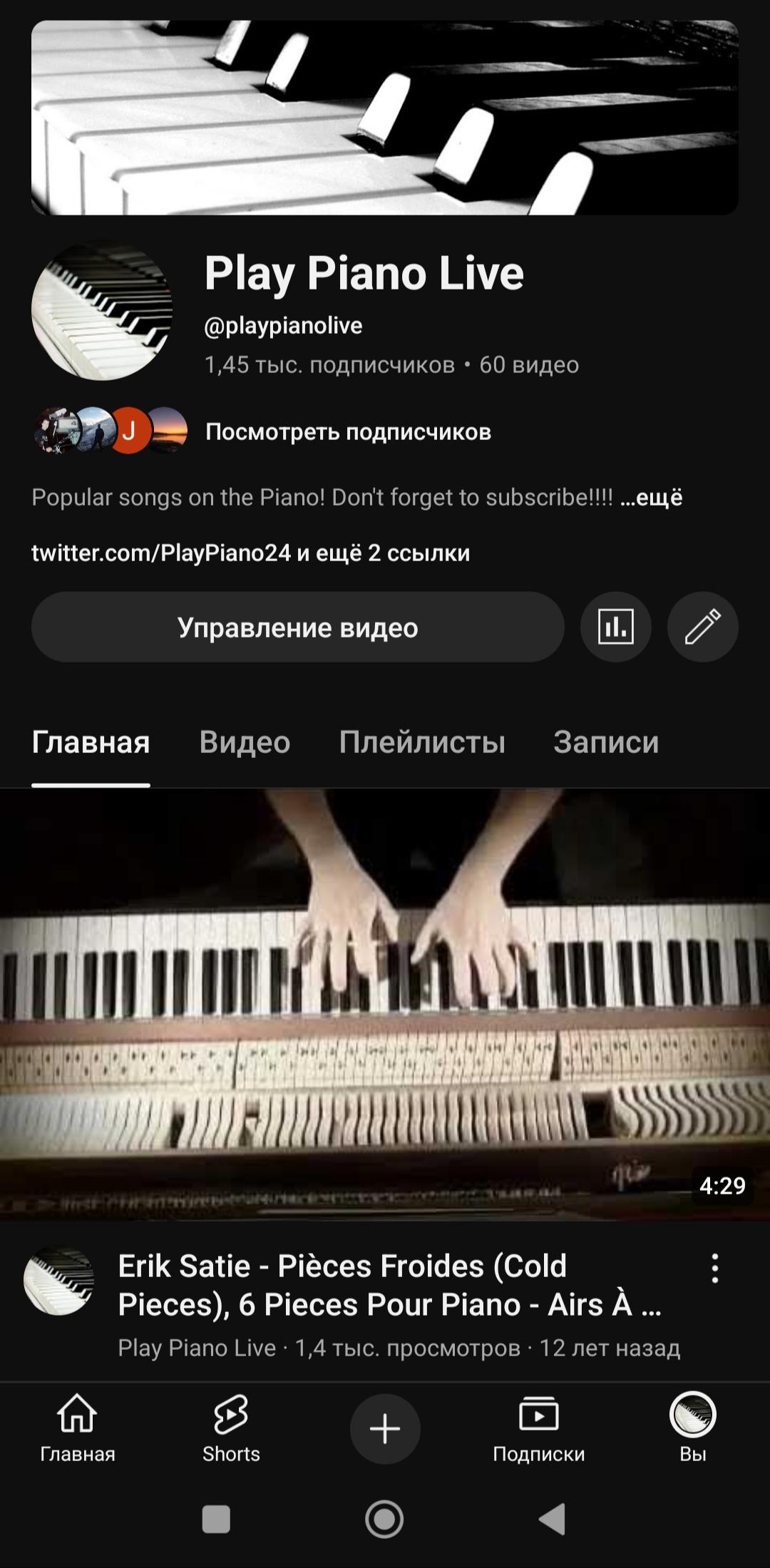This screenshot has width=770, height=1568.
Task: Tap the system back button
Action: 552,1519
